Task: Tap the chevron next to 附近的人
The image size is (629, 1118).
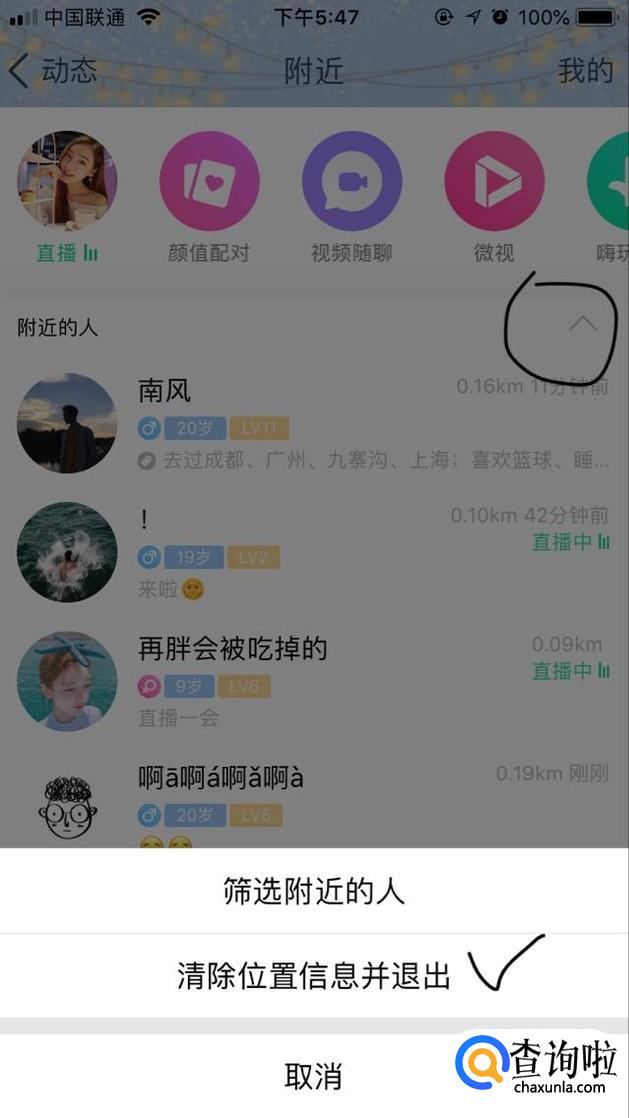Action: coord(583,324)
